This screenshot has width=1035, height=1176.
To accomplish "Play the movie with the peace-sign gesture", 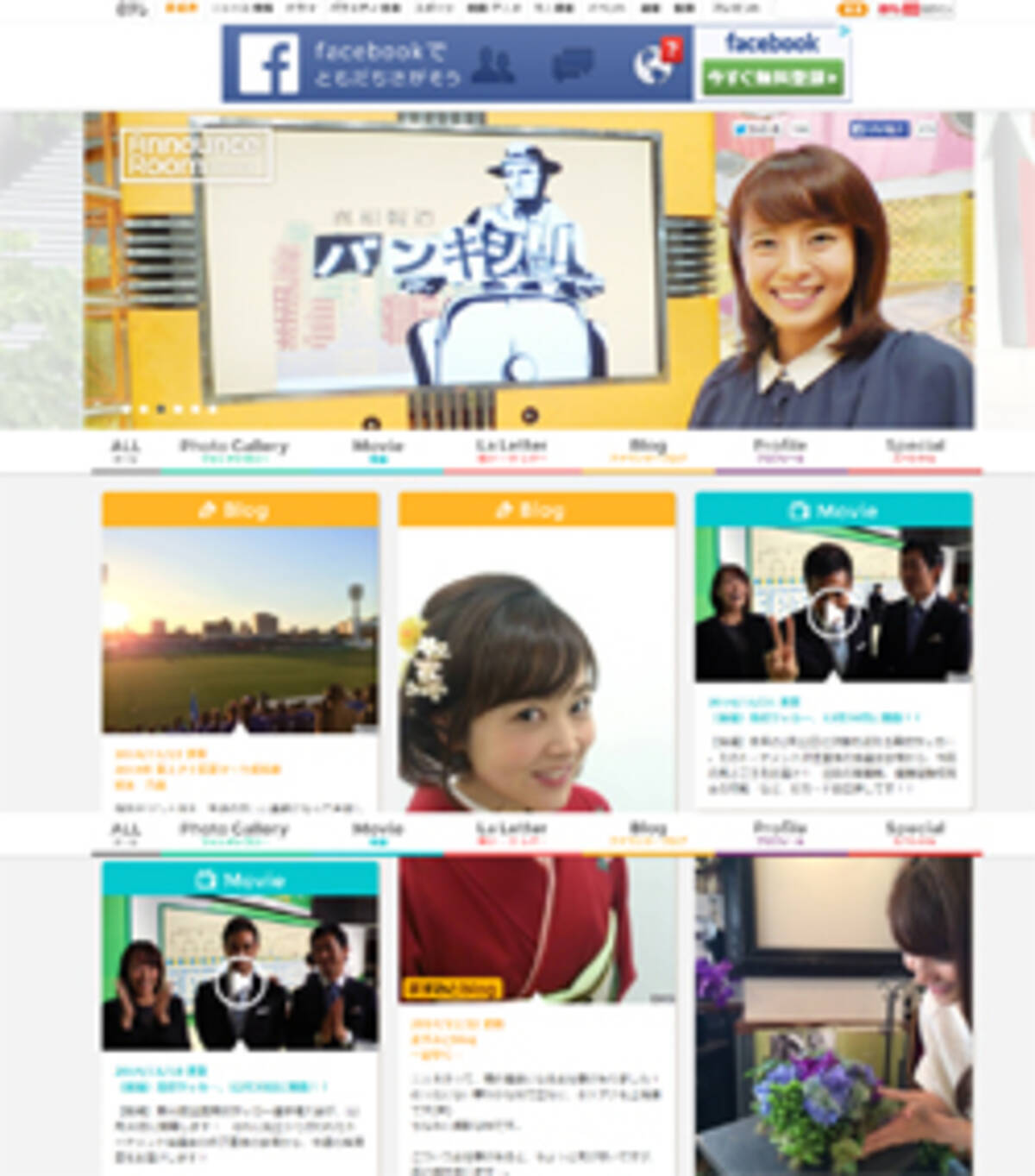I will coord(832,614).
